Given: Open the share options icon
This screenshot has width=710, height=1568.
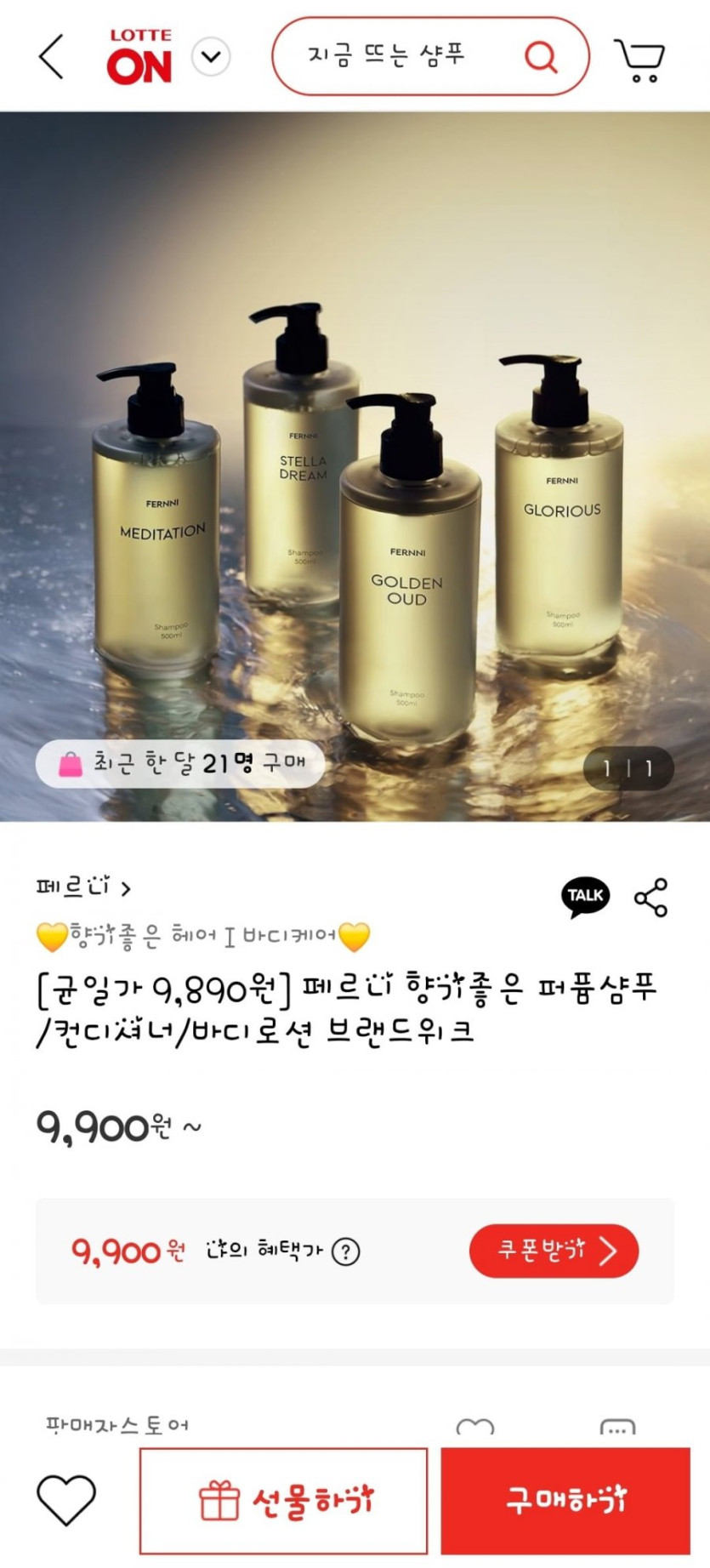Looking at the screenshot, I should tap(651, 898).
